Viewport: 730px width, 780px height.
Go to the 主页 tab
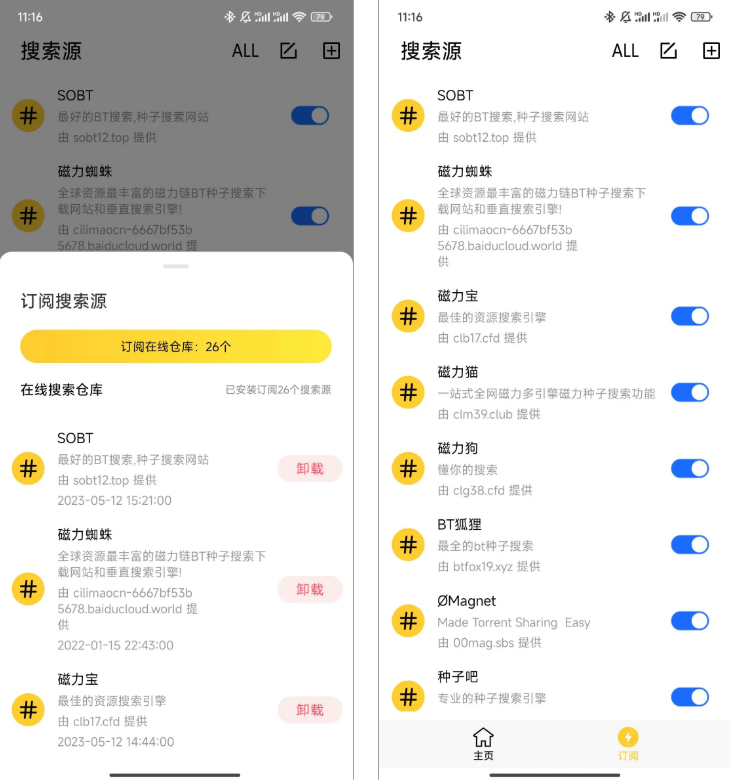pos(483,744)
